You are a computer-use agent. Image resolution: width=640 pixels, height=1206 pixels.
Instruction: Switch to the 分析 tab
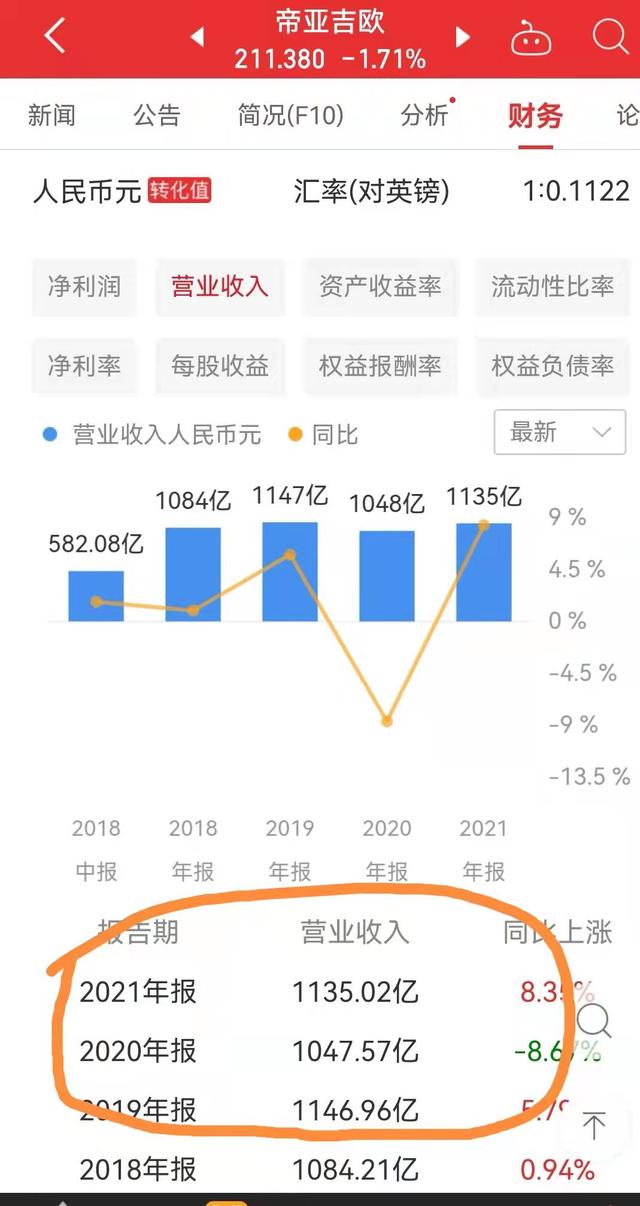click(424, 115)
